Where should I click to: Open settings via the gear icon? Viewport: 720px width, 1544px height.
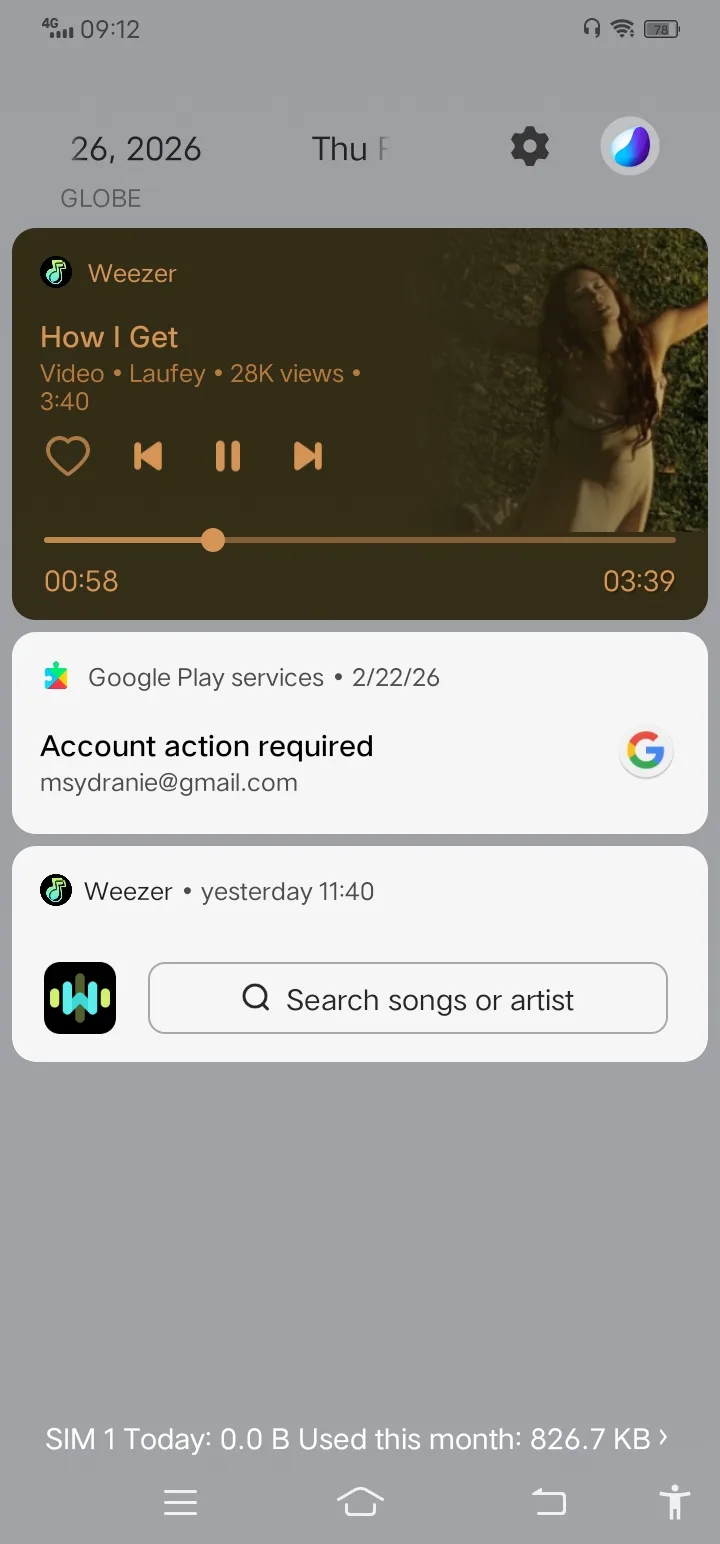point(530,148)
